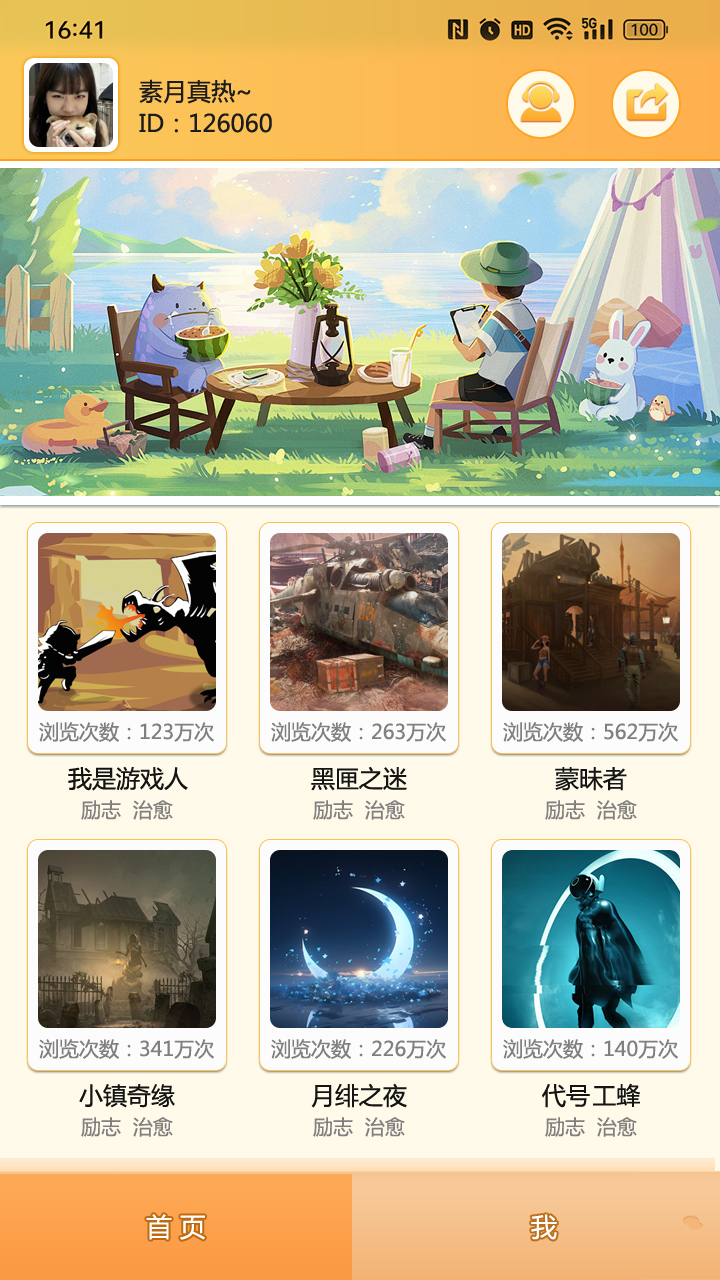The height and width of the screenshot is (1280, 720).
Task: Open the 我是游戏人 card
Action: coord(127,638)
